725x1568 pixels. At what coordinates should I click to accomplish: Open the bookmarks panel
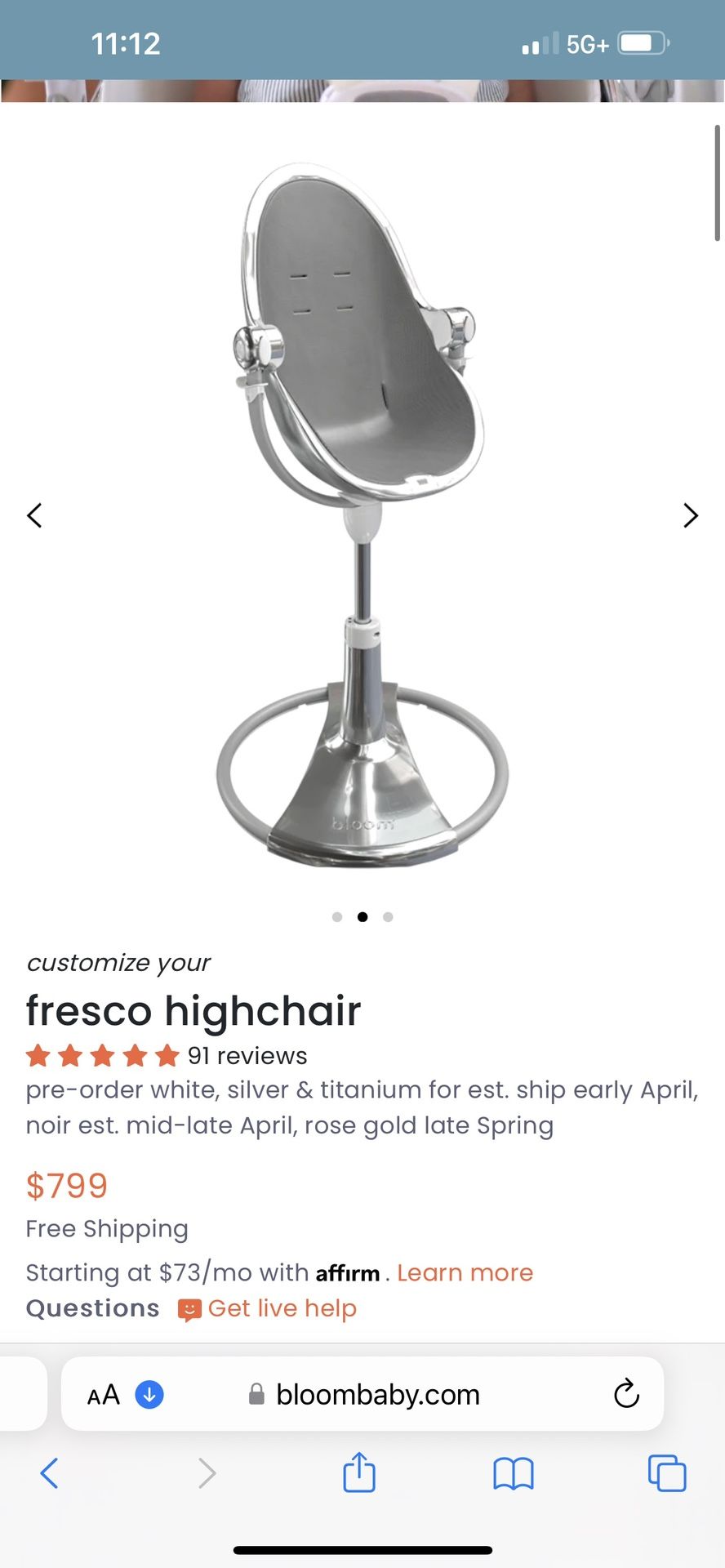pos(513,1474)
